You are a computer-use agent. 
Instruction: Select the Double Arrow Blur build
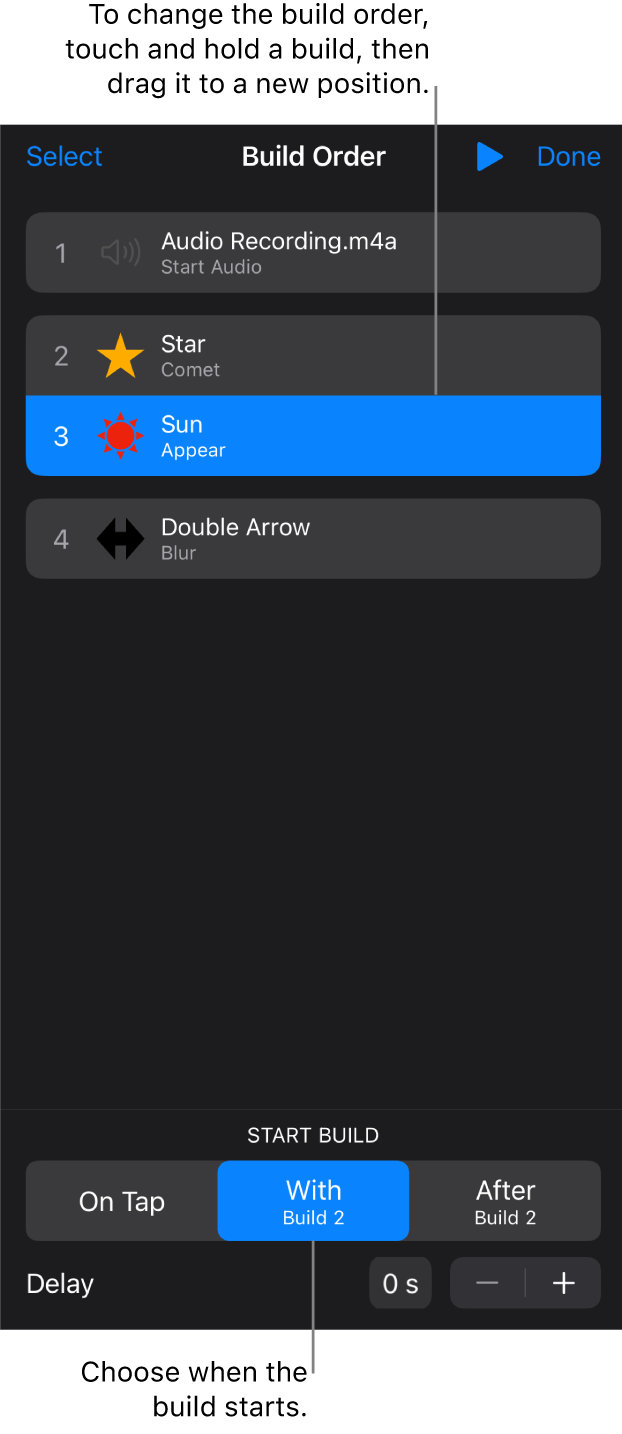coord(313,539)
